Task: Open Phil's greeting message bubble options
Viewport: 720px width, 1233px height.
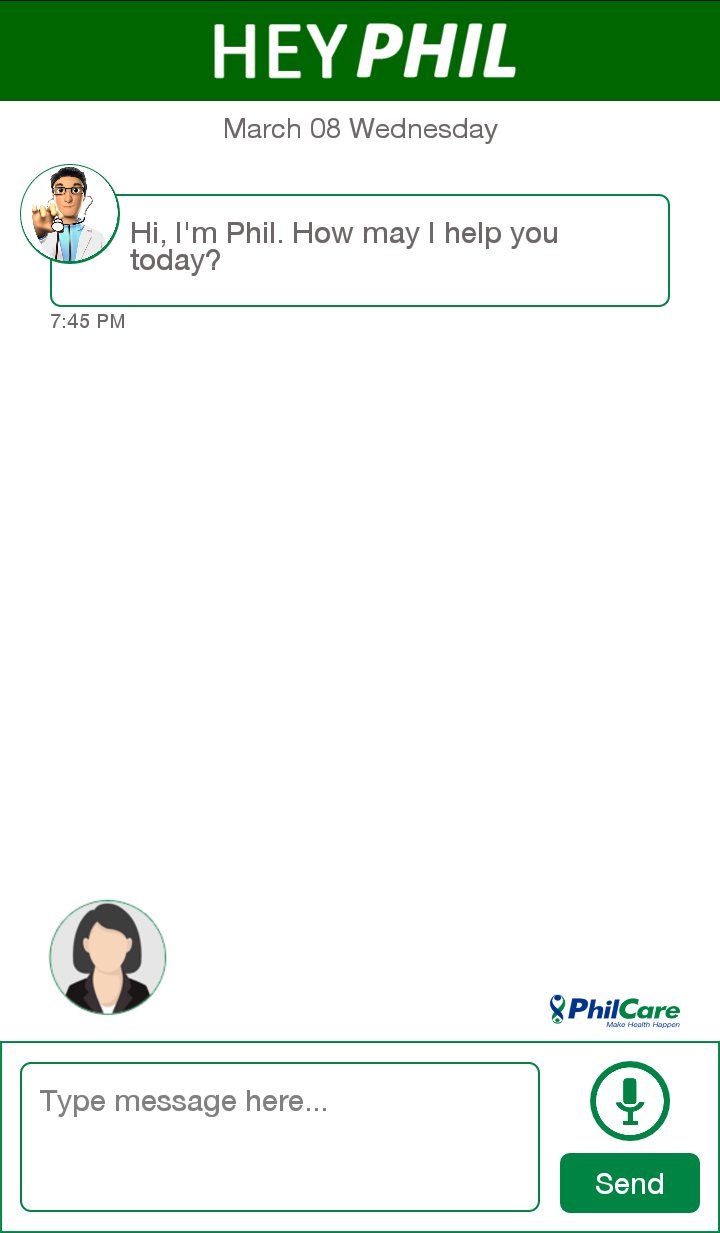Action: click(358, 248)
